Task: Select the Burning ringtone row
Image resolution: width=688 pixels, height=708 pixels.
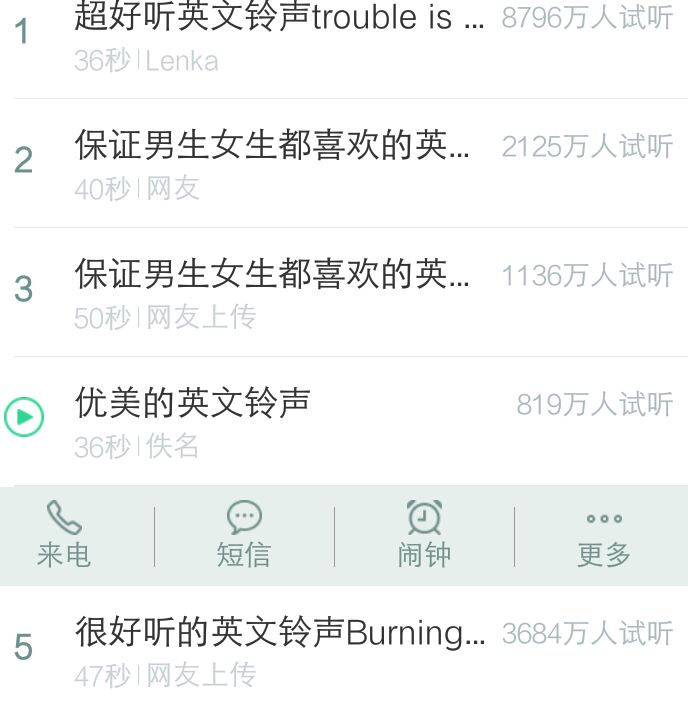Action: point(280,648)
